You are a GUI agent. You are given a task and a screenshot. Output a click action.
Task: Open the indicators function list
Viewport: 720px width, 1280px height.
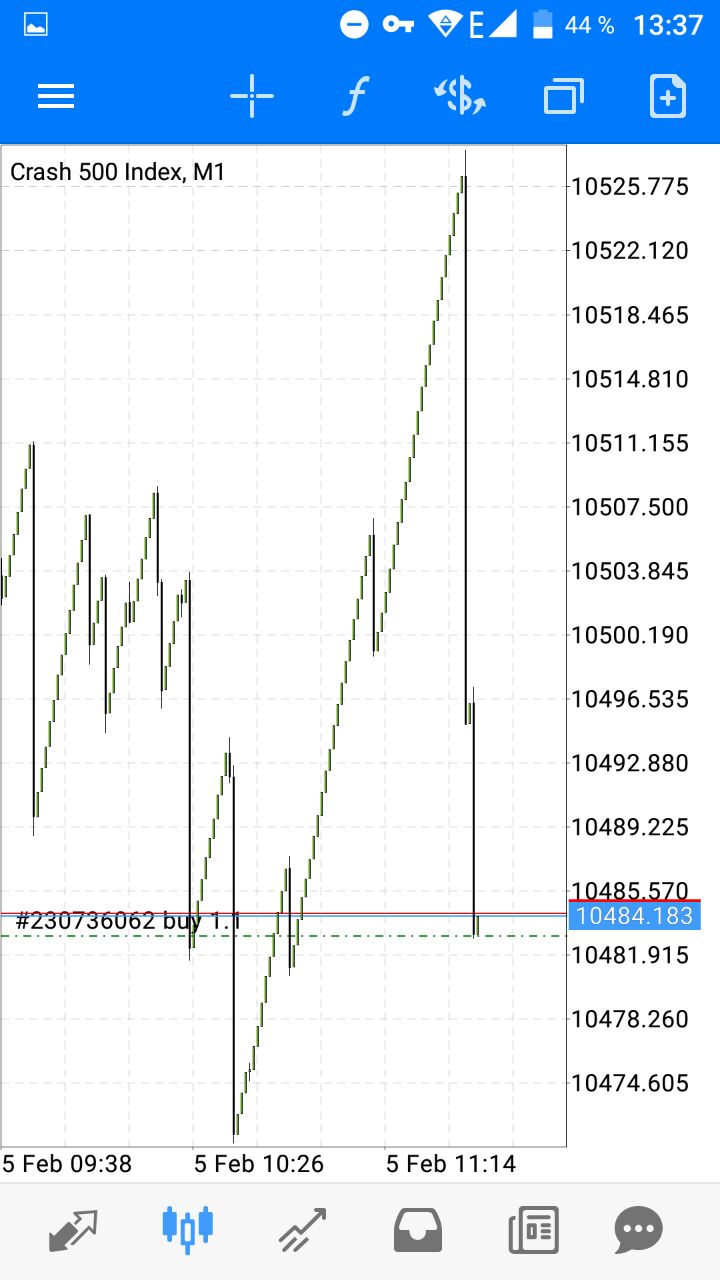(x=355, y=97)
